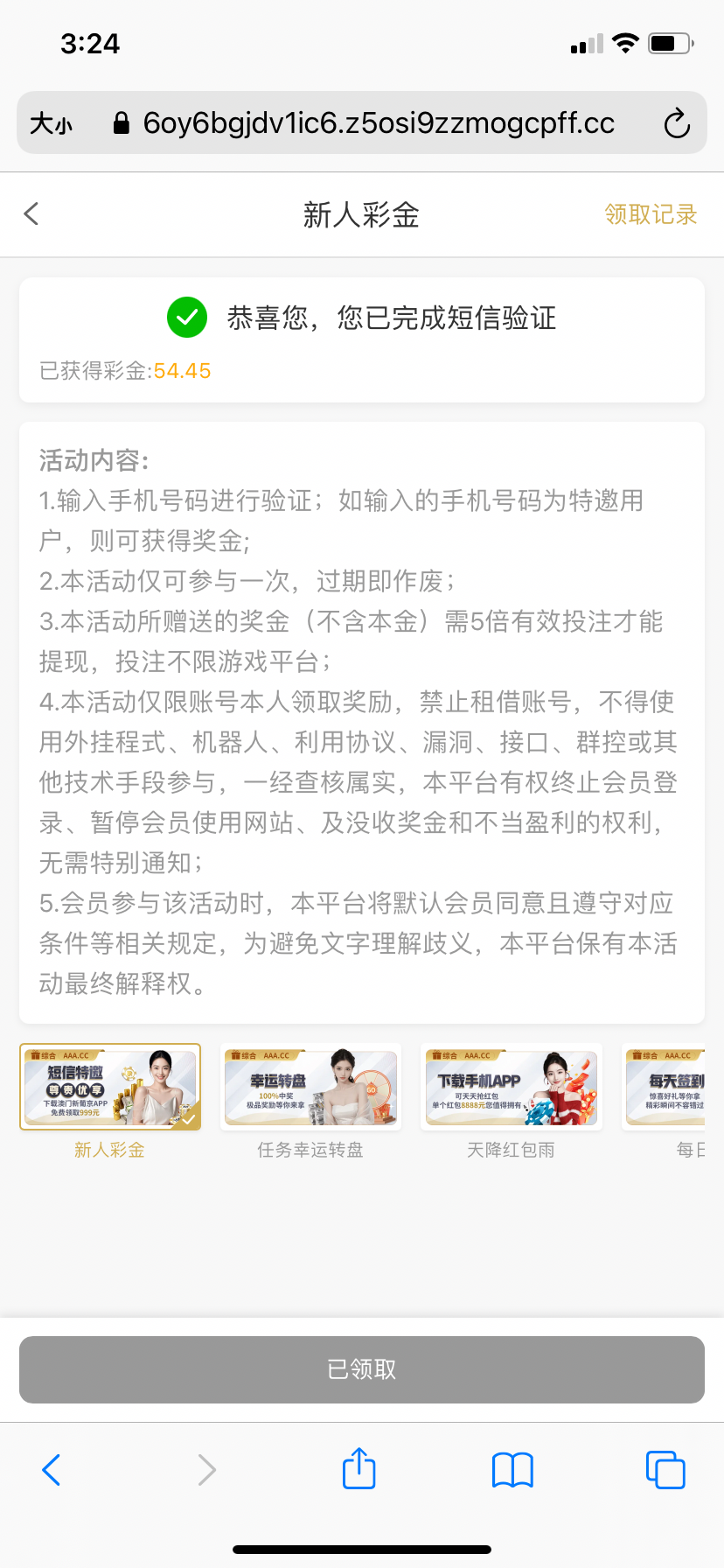
Task: Open 领取记录 claim history
Action: [x=650, y=214]
